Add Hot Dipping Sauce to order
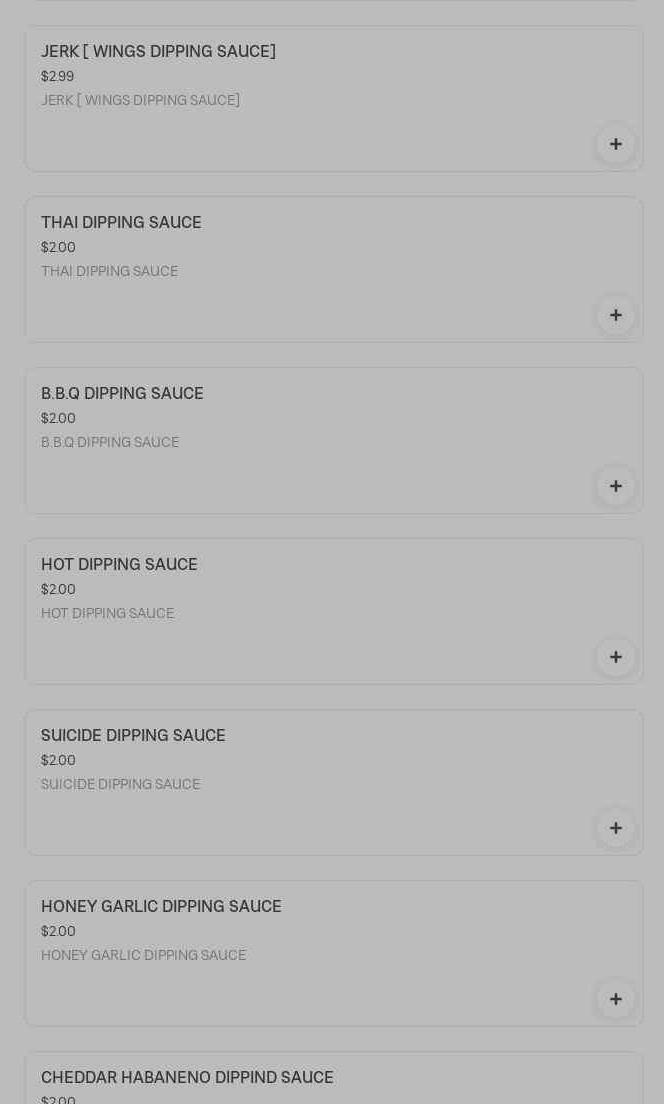Viewport: 664px width, 1104px height. [616, 657]
